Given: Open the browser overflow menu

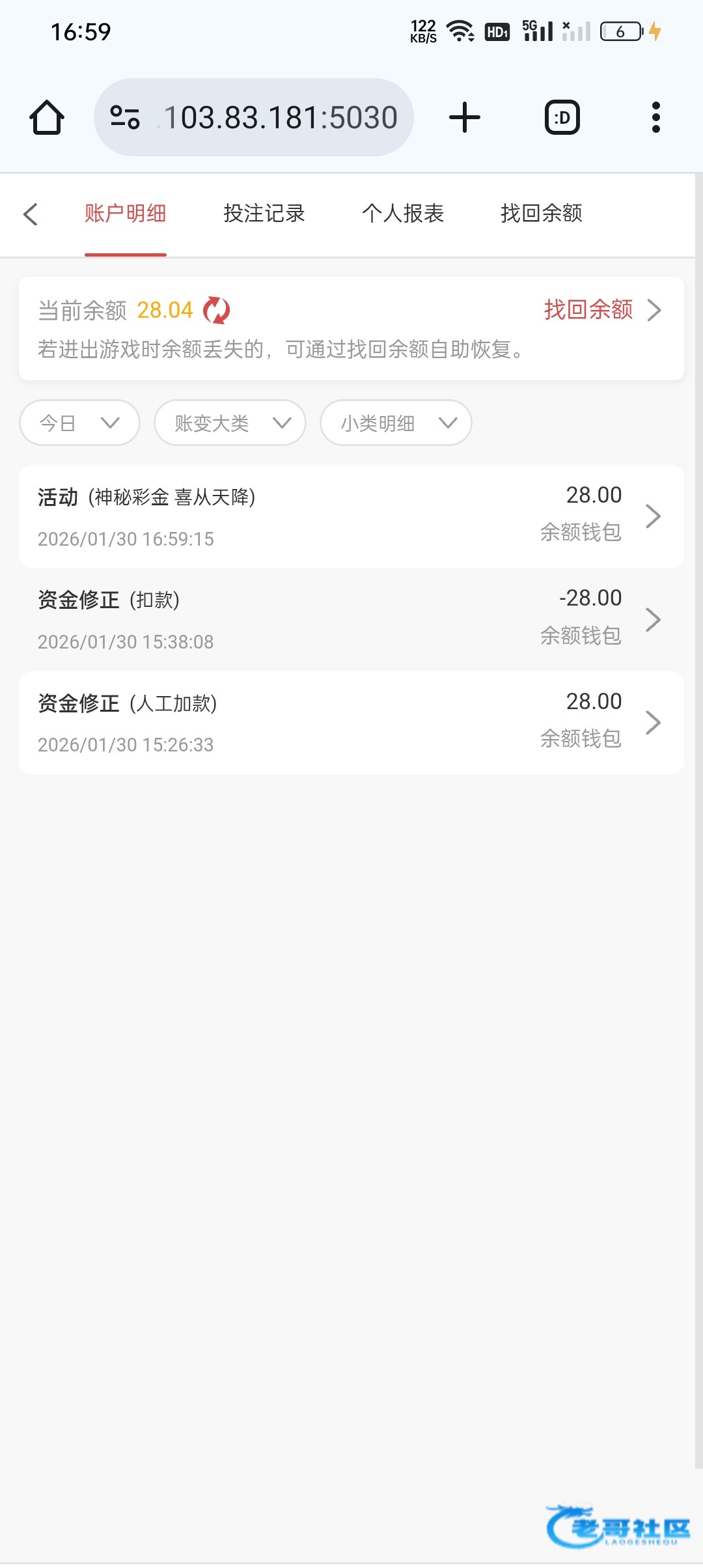Looking at the screenshot, I should 655,118.
